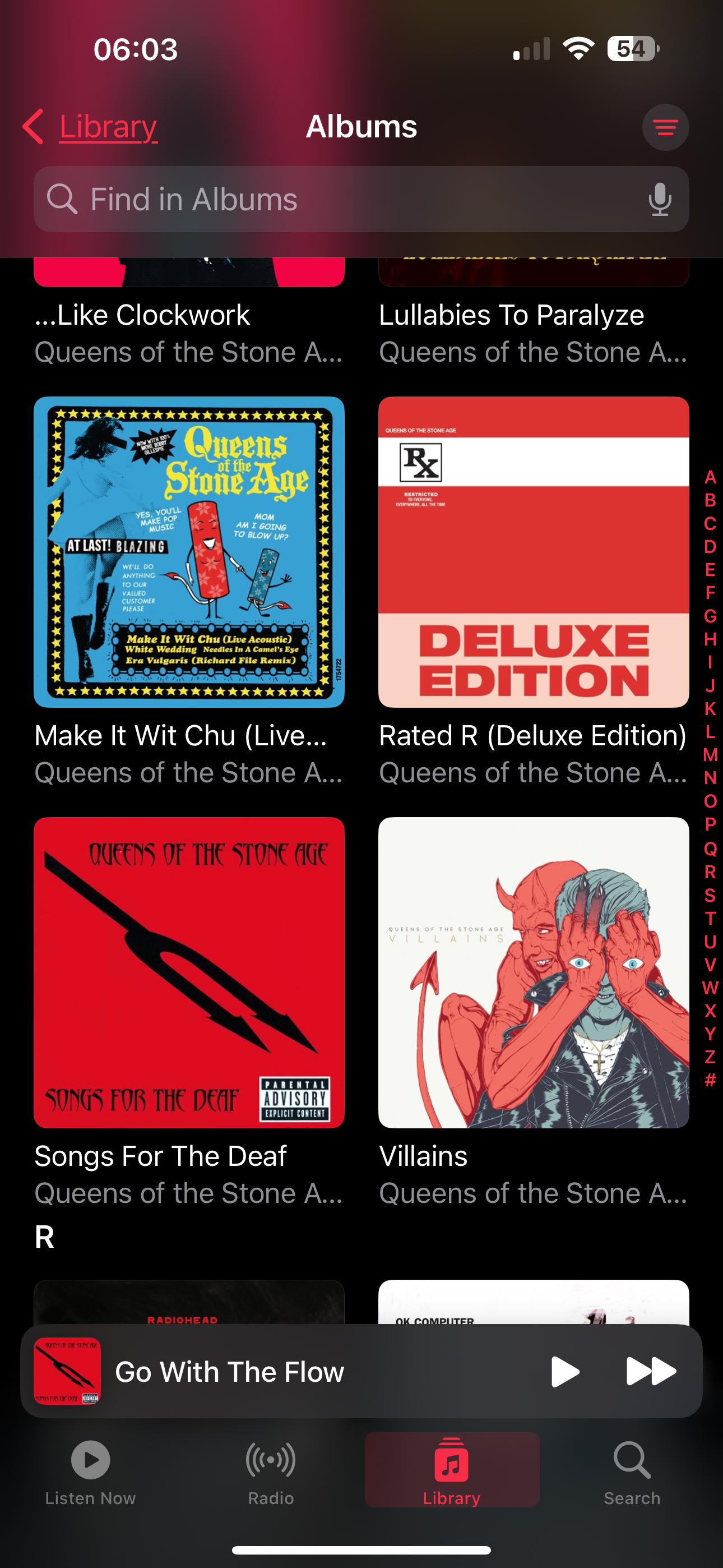
Task: Open the Radiohead album under R
Action: click(189, 1302)
